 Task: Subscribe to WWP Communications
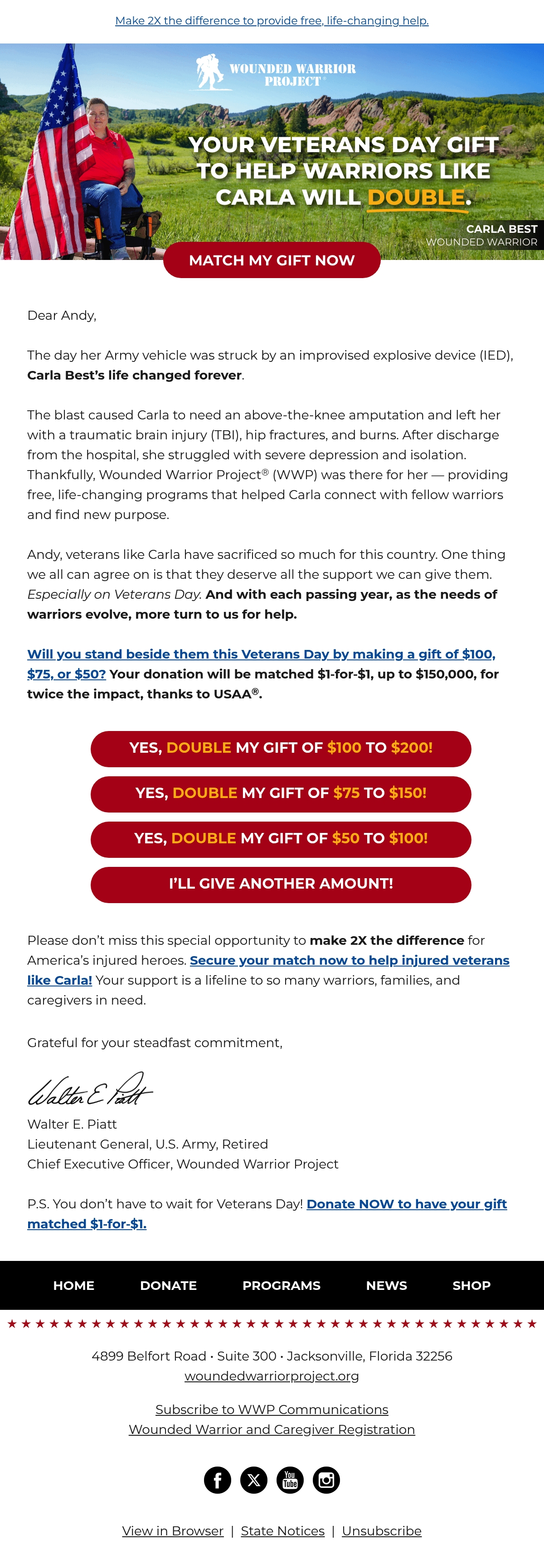[272, 1410]
